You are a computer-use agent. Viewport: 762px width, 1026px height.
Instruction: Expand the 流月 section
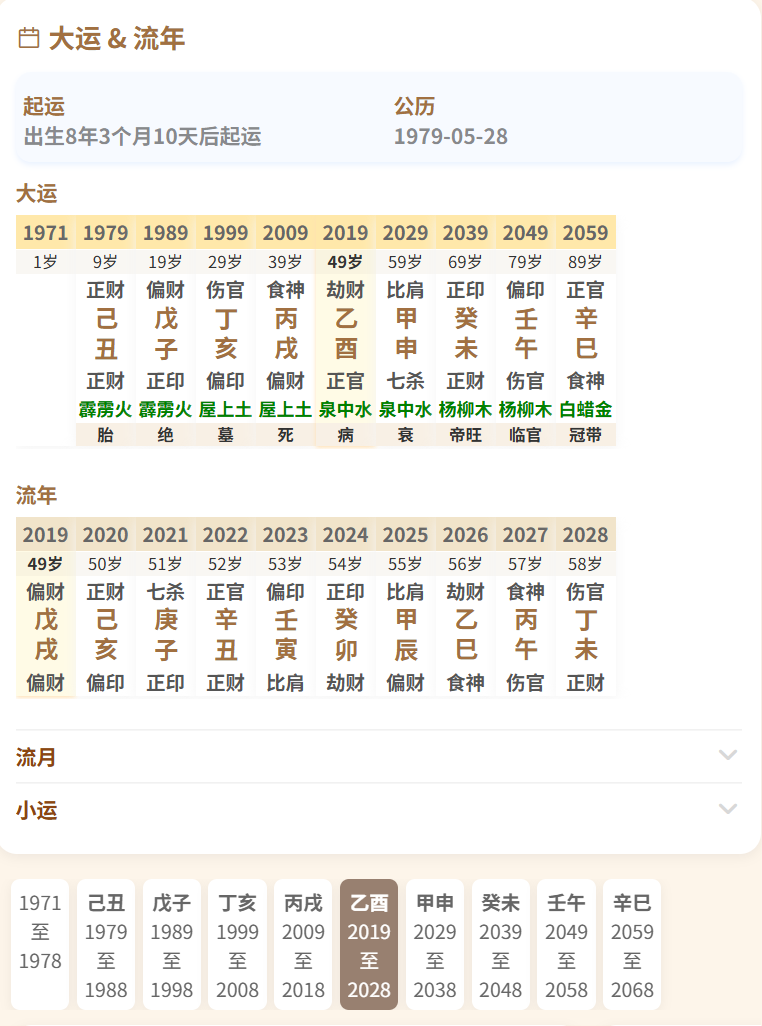(x=378, y=757)
